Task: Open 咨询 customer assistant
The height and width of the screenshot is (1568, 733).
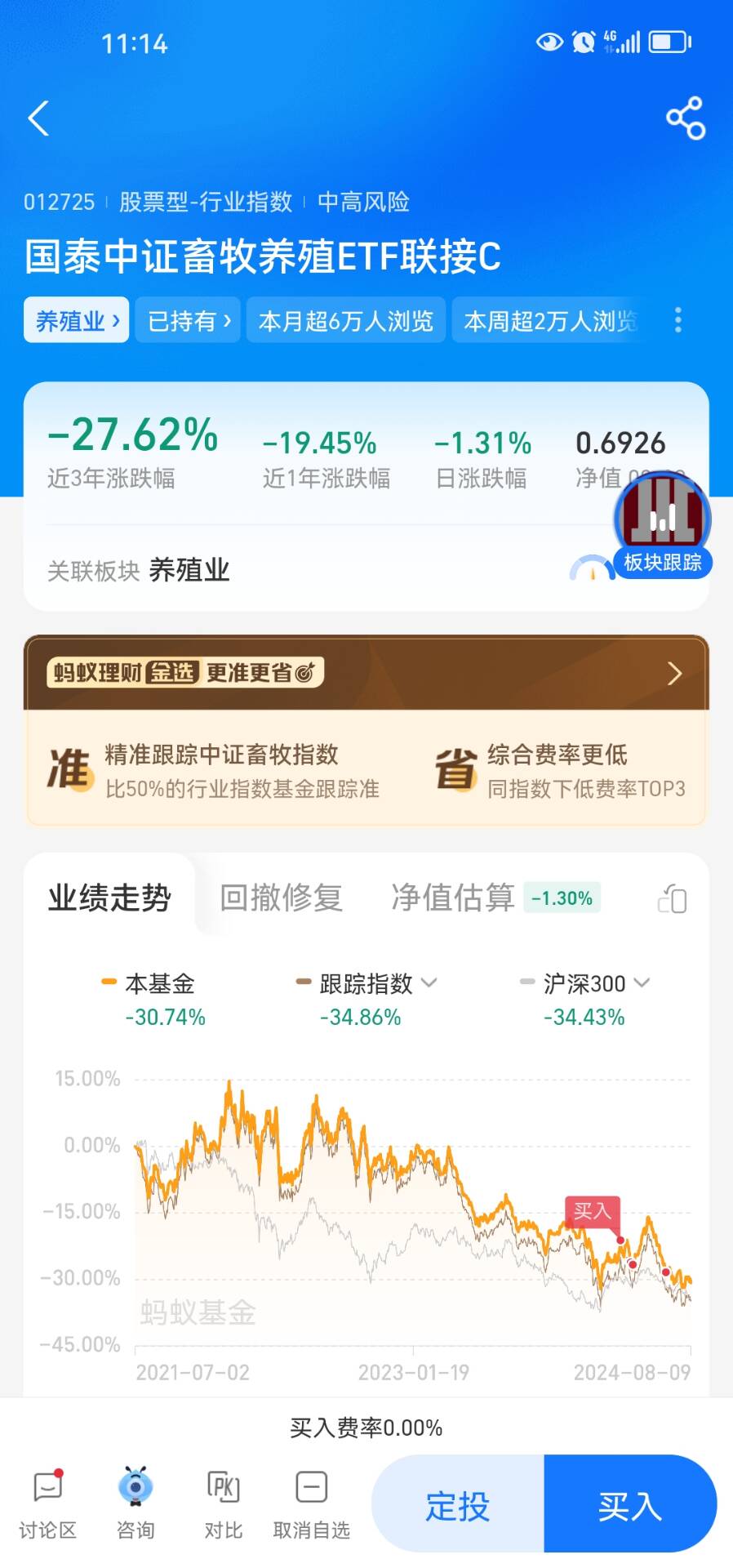Action: pyautogui.click(x=135, y=1504)
